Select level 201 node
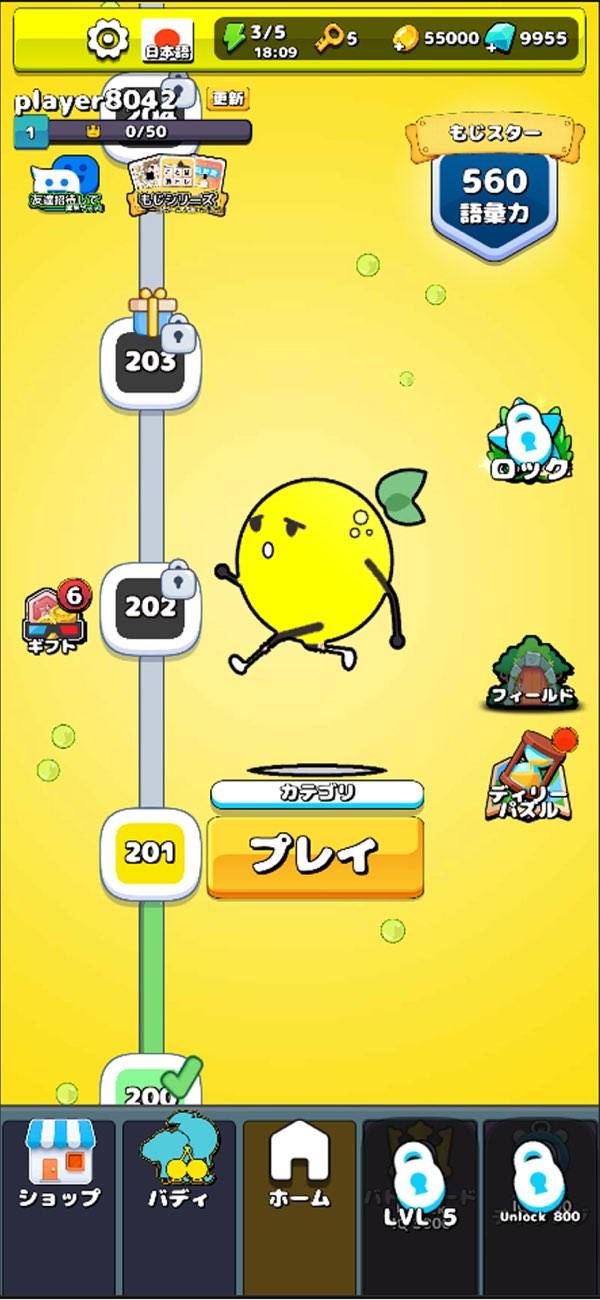Screen dimensions: 600x1300 tap(150, 852)
